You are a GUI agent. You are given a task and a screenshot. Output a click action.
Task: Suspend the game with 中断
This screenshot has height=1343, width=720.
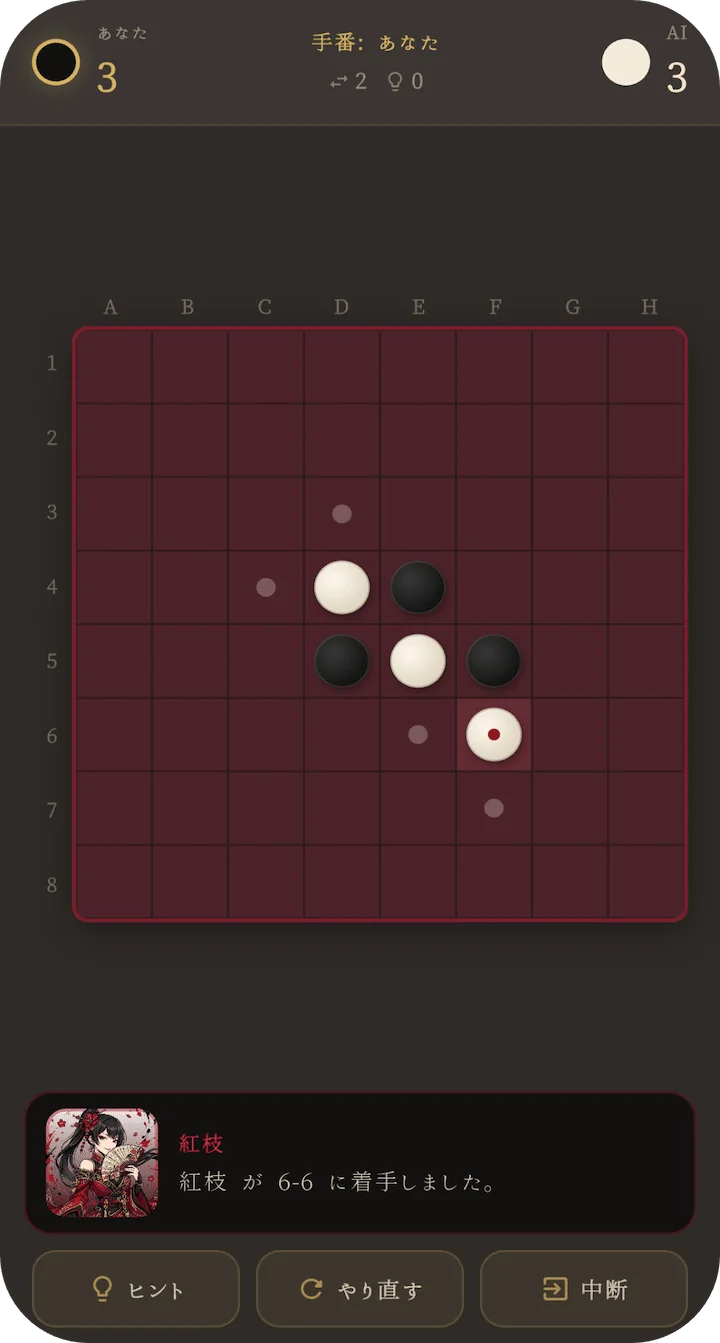point(584,1289)
